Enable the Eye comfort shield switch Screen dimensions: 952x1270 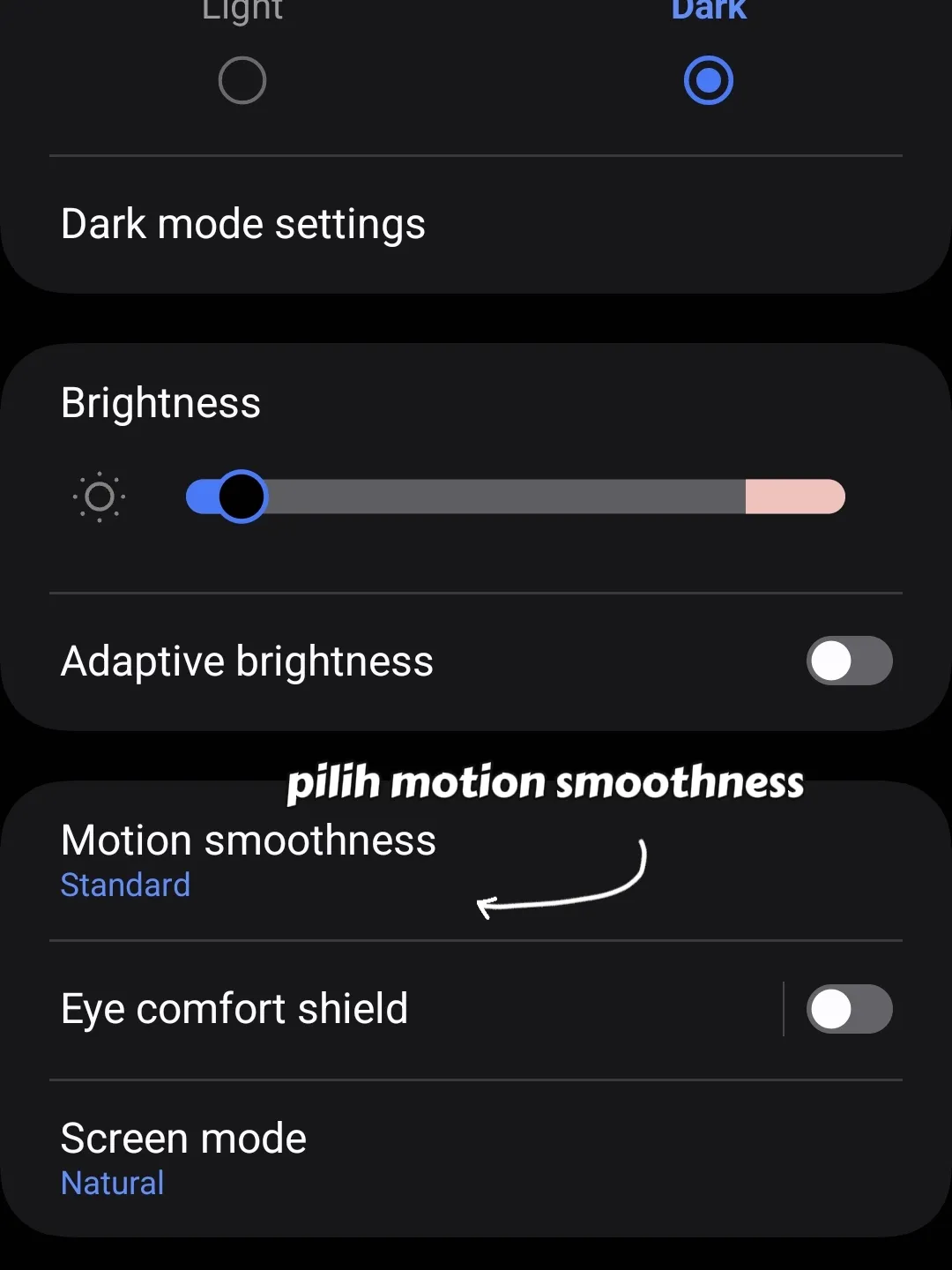click(849, 1009)
